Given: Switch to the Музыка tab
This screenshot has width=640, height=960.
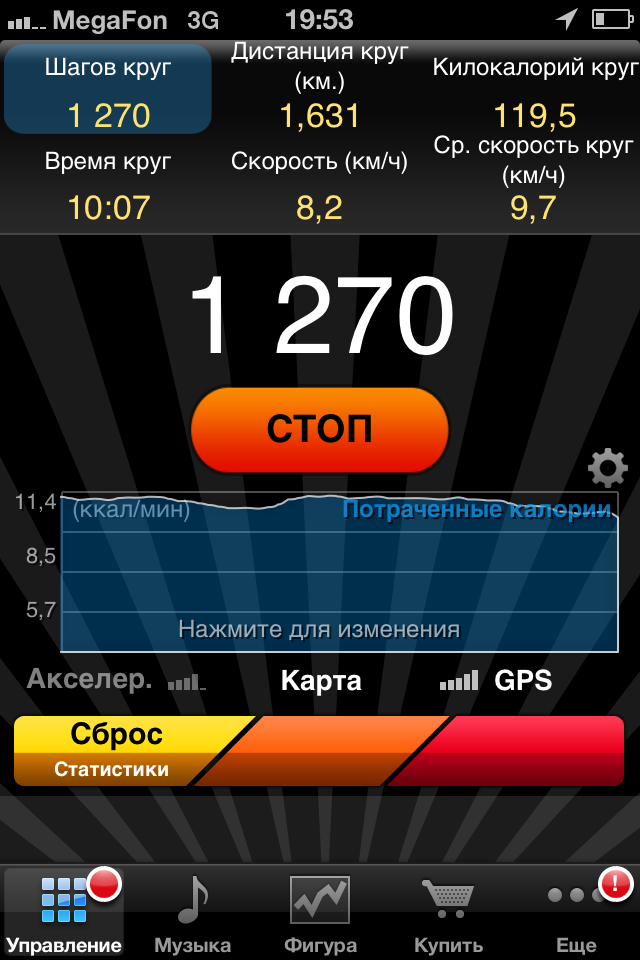Looking at the screenshot, I should pos(192,912).
